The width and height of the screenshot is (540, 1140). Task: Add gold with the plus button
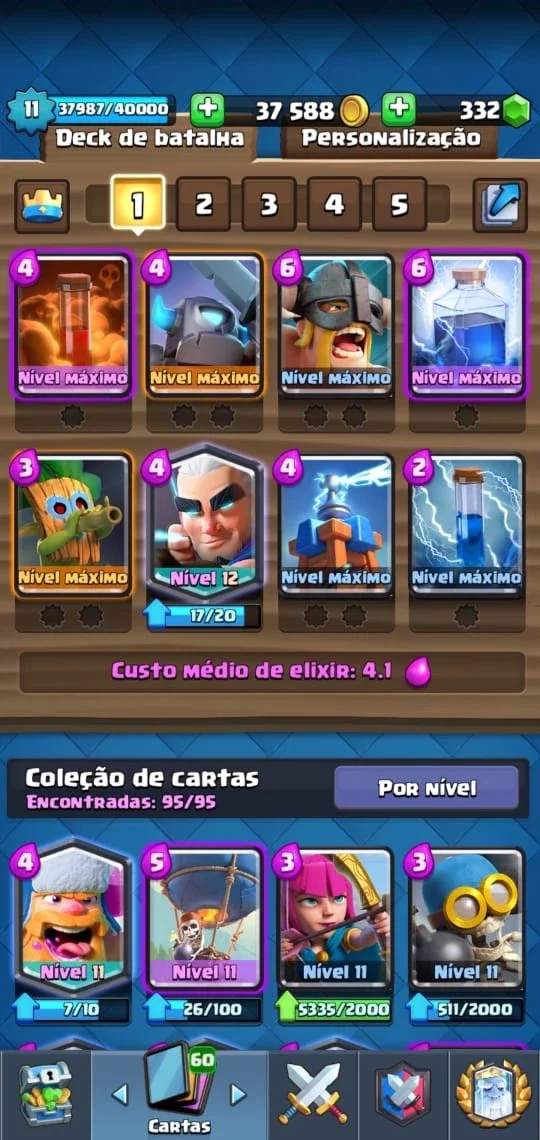tap(207, 111)
